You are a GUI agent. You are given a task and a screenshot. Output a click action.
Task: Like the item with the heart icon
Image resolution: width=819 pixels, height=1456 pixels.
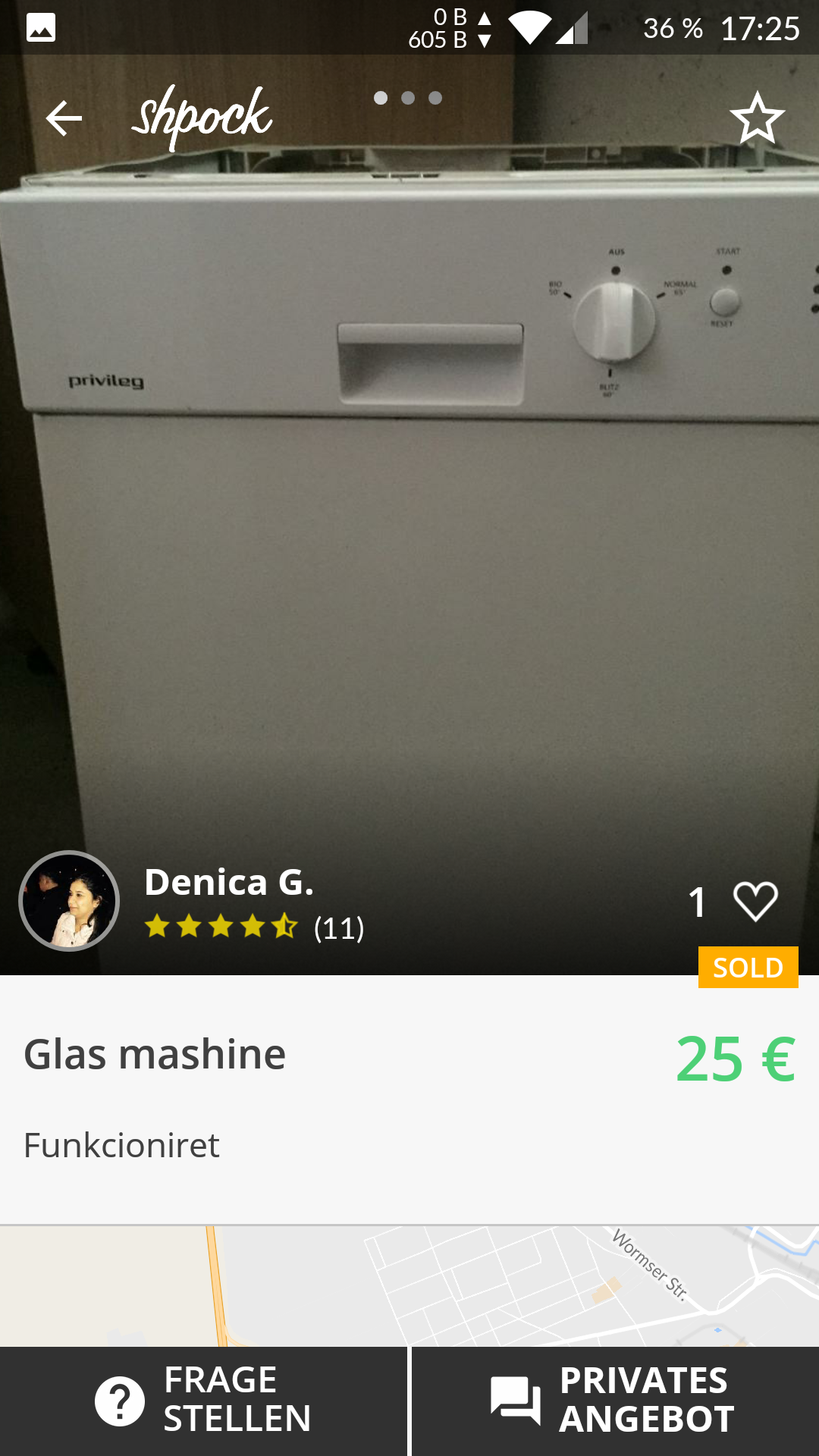pos(755,902)
